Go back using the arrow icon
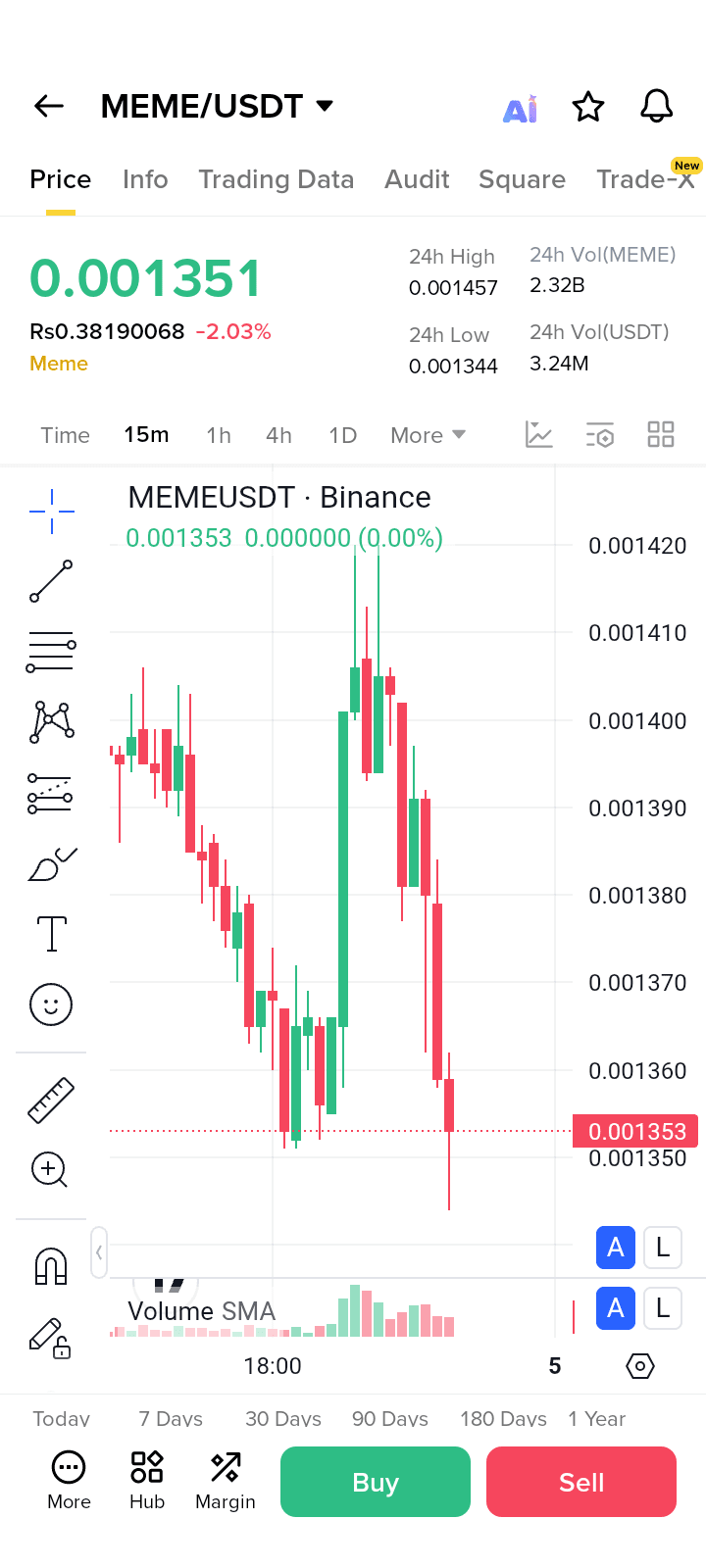The width and height of the screenshot is (706, 1568). (x=49, y=106)
